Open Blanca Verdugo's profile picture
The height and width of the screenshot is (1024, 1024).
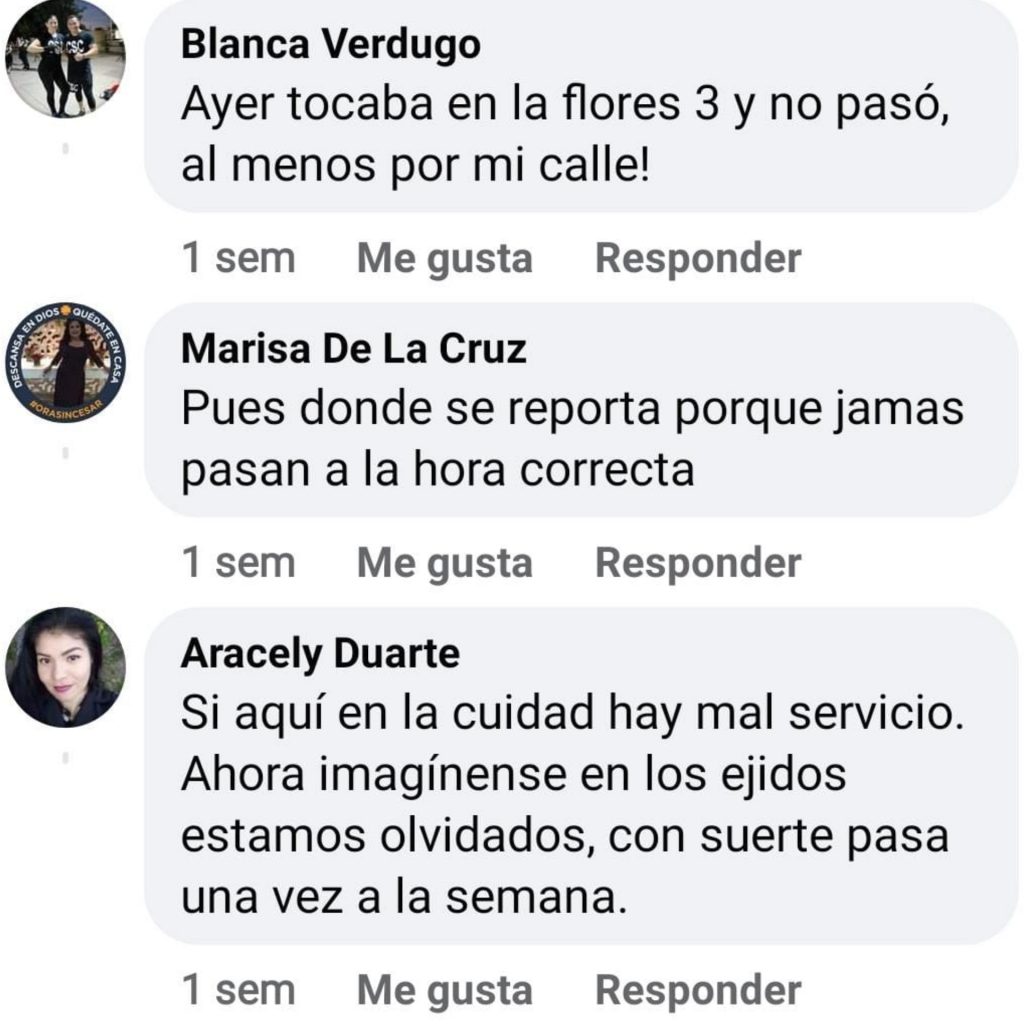point(66,57)
